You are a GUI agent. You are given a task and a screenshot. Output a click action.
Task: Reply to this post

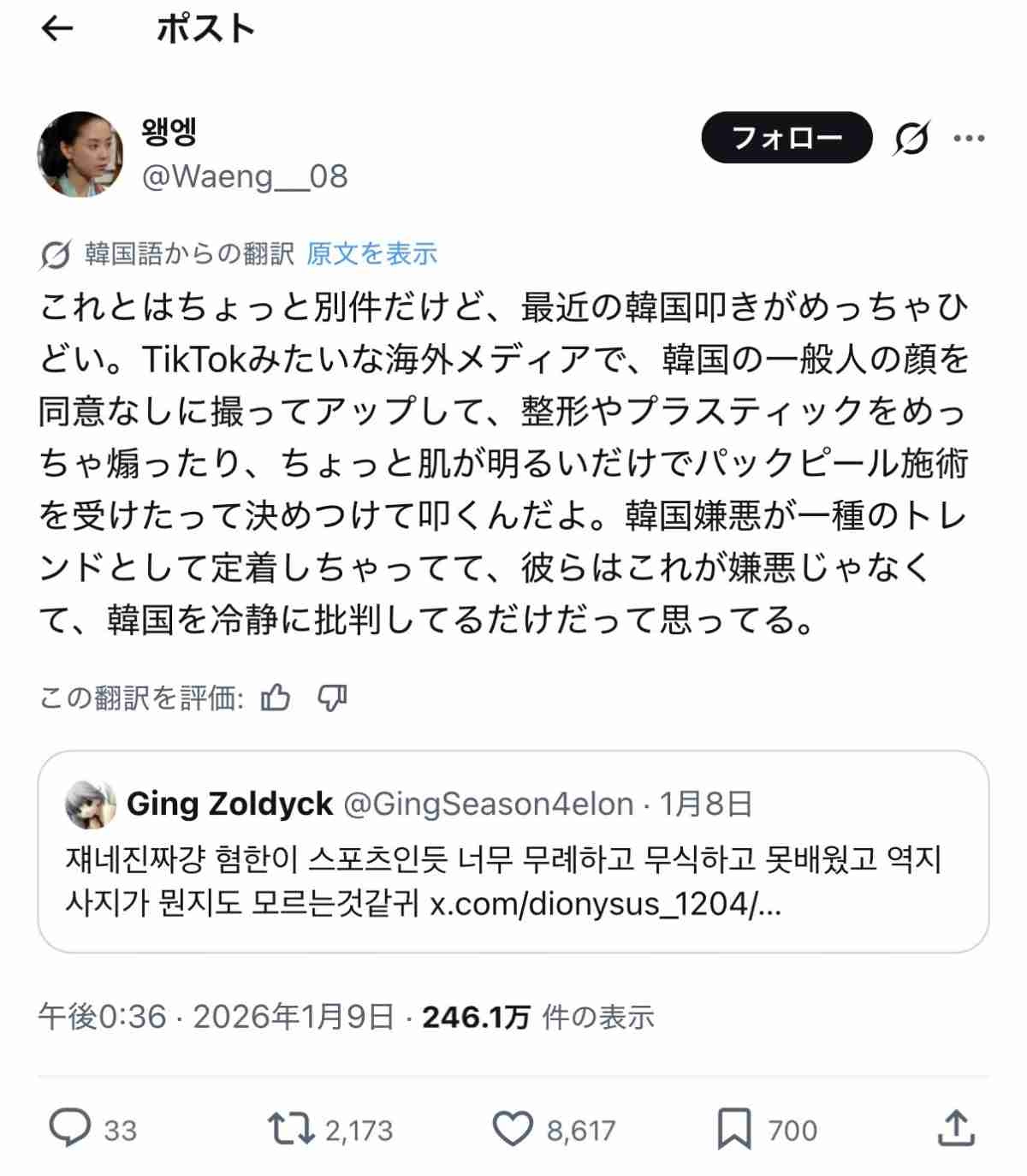[70, 1128]
